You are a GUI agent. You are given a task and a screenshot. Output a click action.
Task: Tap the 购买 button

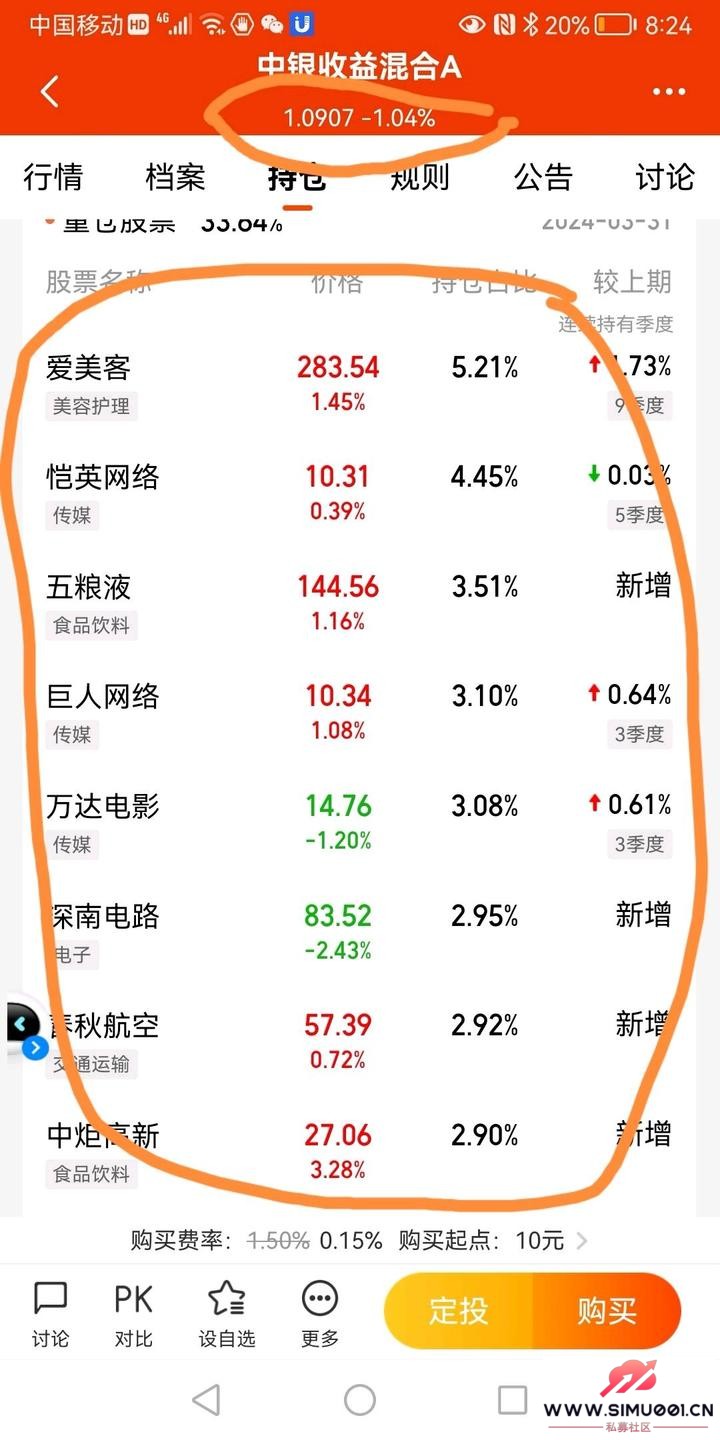(606, 1310)
